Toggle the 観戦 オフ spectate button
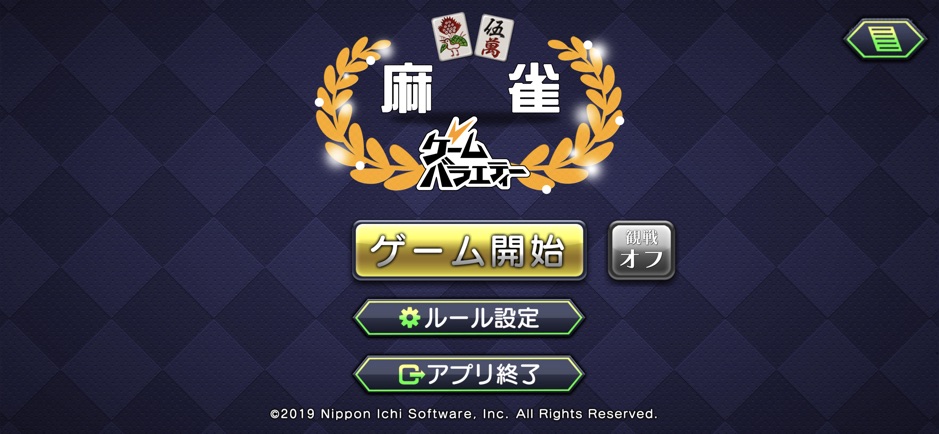 641,250
